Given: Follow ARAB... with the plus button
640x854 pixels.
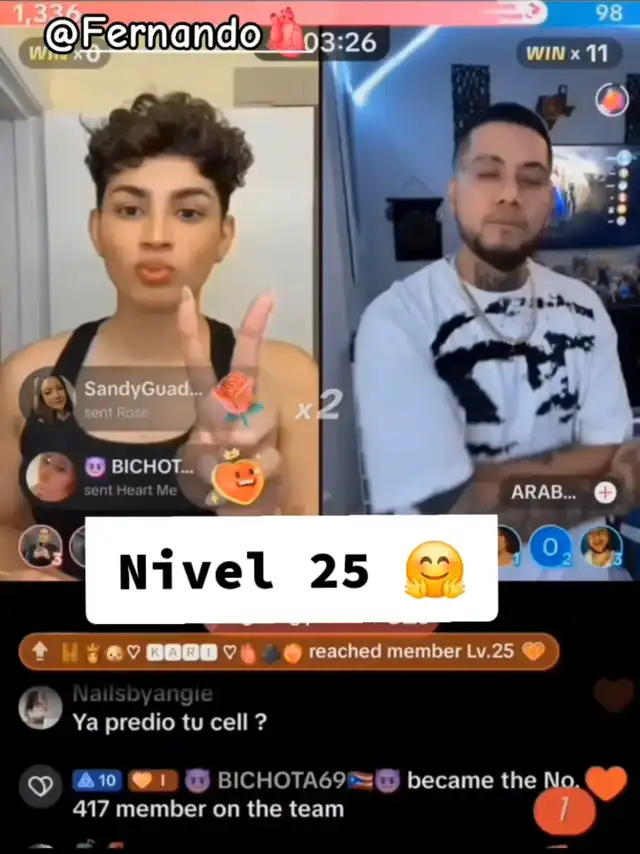Looking at the screenshot, I should pos(605,492).
